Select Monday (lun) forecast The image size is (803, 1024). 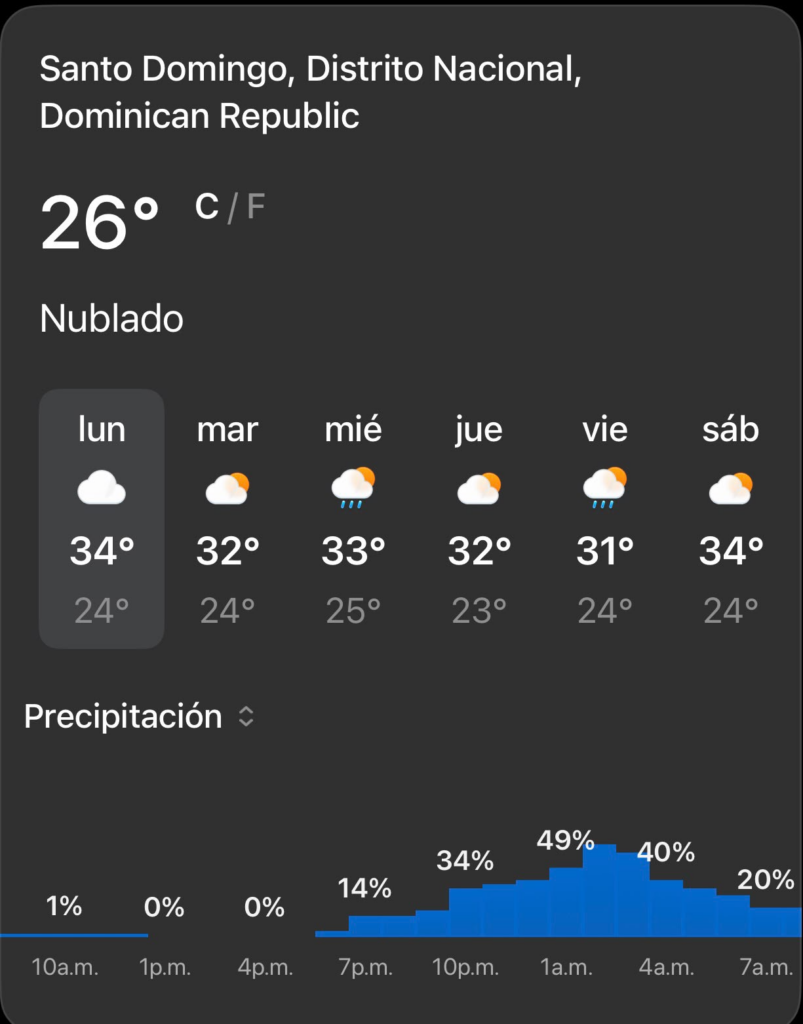click(102, 519)
